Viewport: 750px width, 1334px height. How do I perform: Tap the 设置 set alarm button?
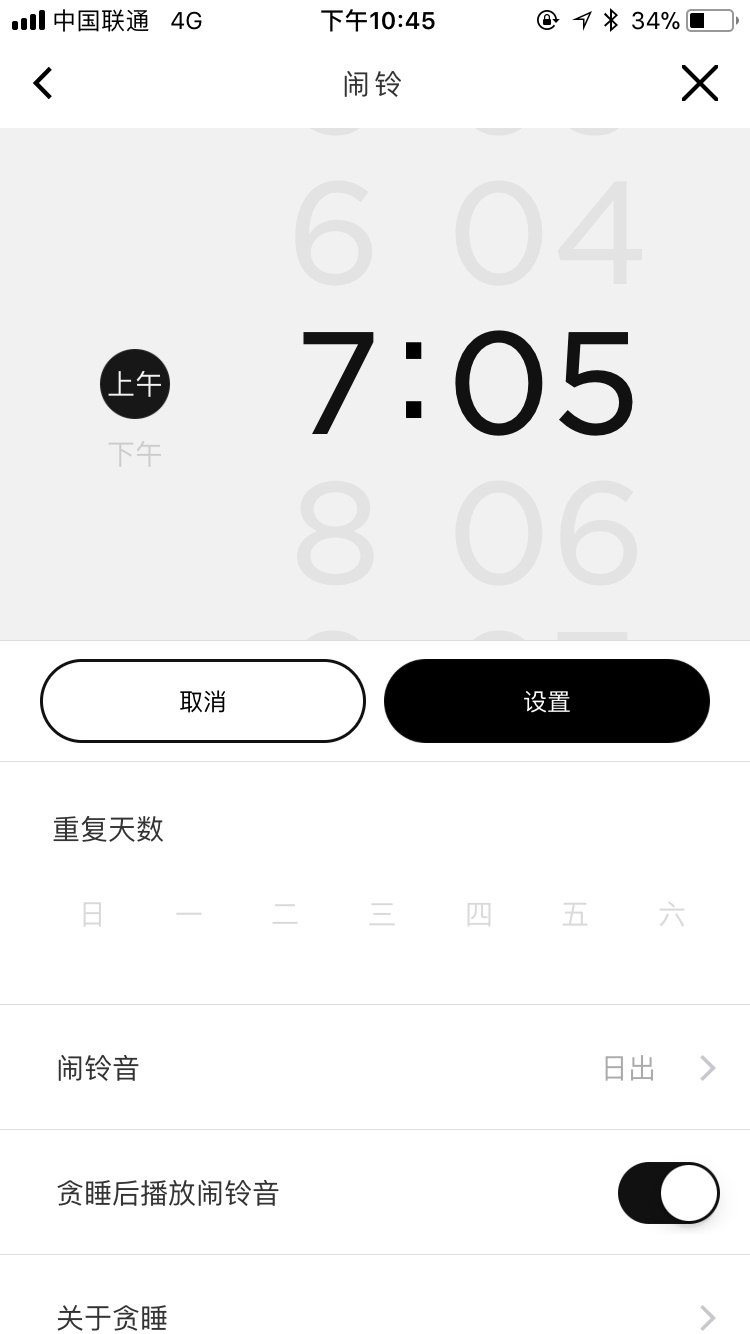546,700
